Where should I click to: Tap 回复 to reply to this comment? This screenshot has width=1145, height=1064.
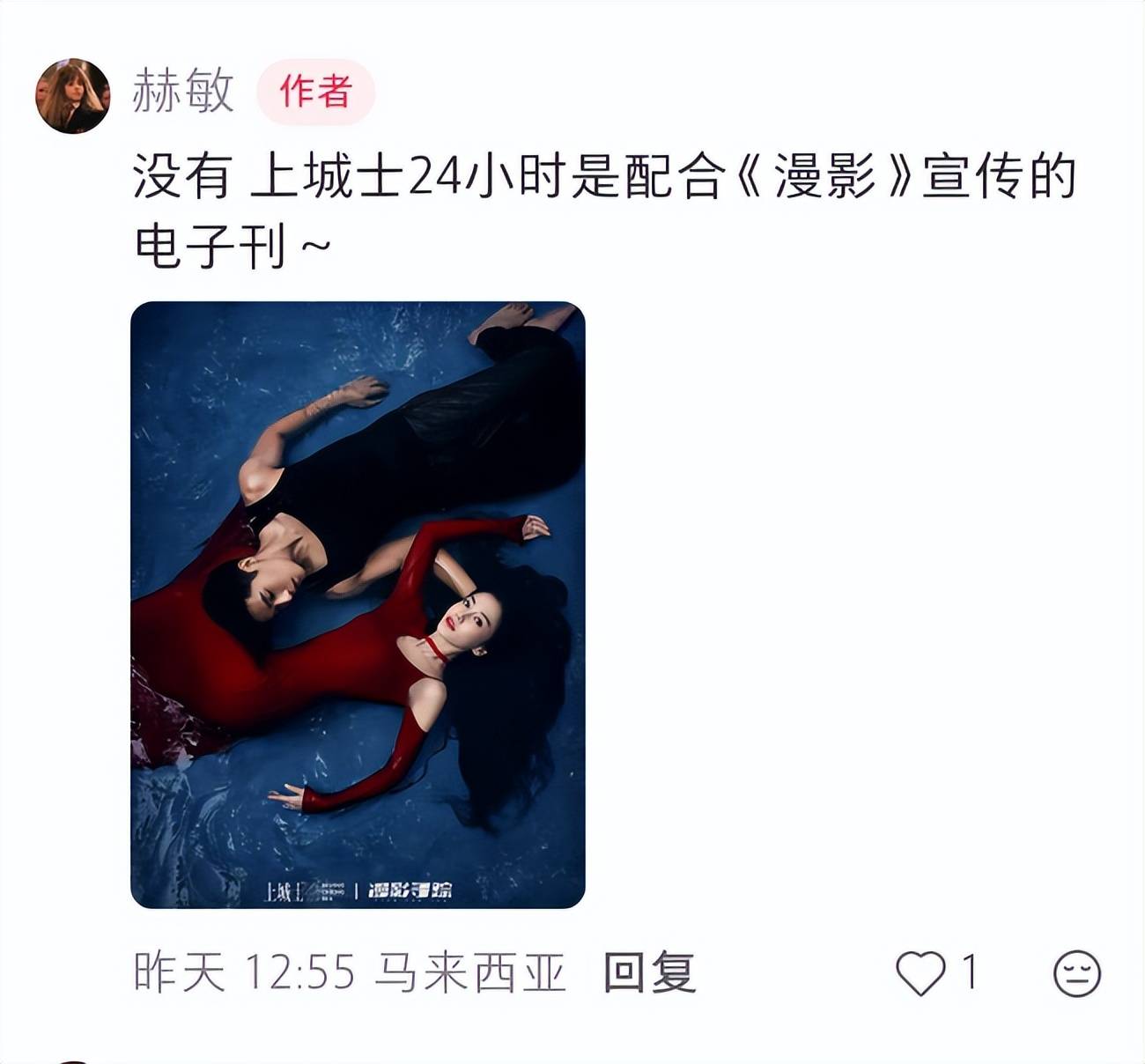650,973
